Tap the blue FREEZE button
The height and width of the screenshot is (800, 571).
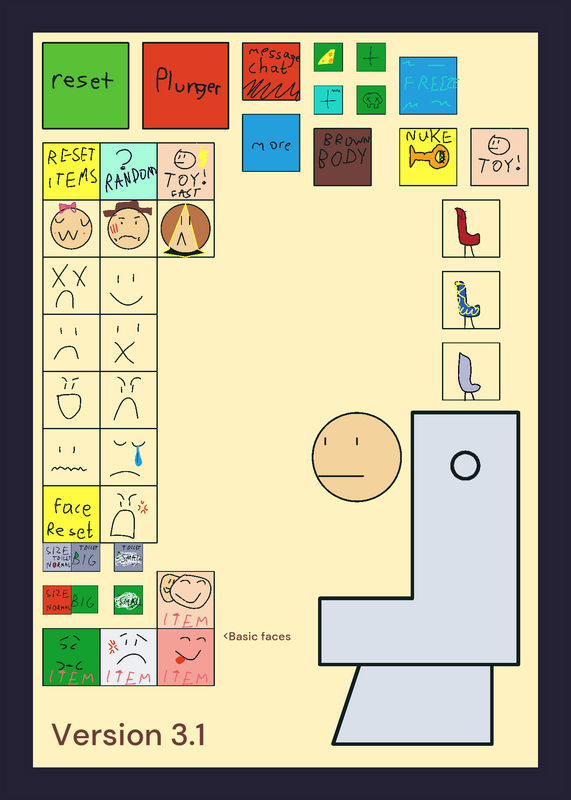(x=428, y=86)
